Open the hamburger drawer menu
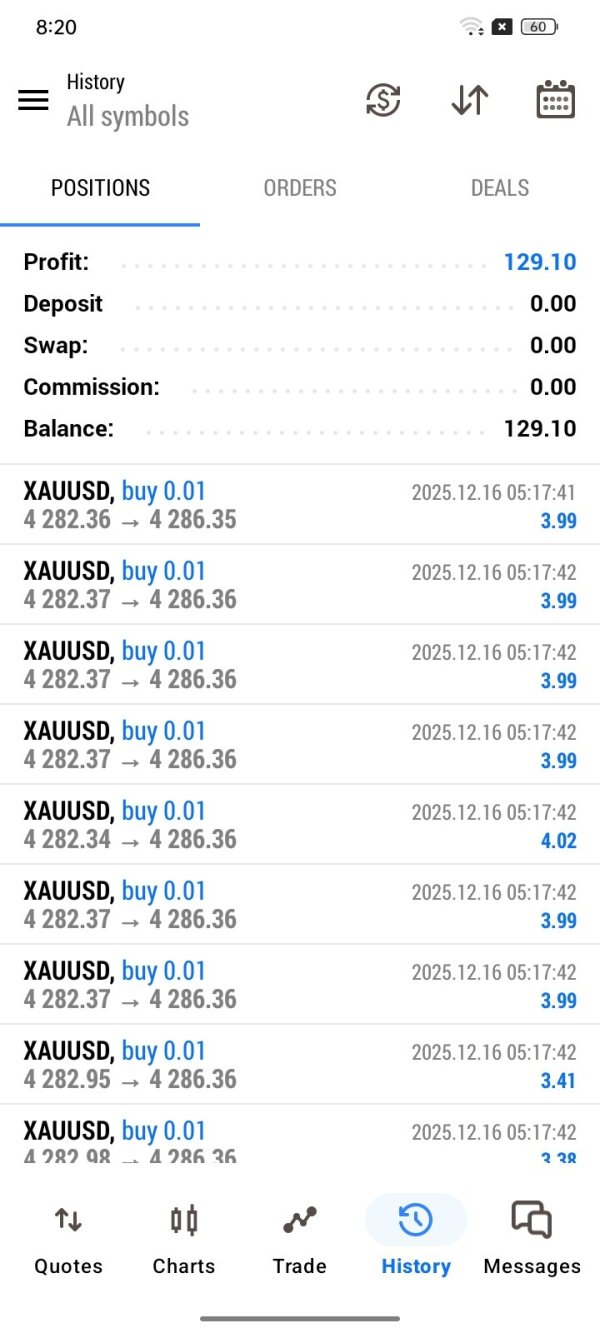 coord(33,100)
